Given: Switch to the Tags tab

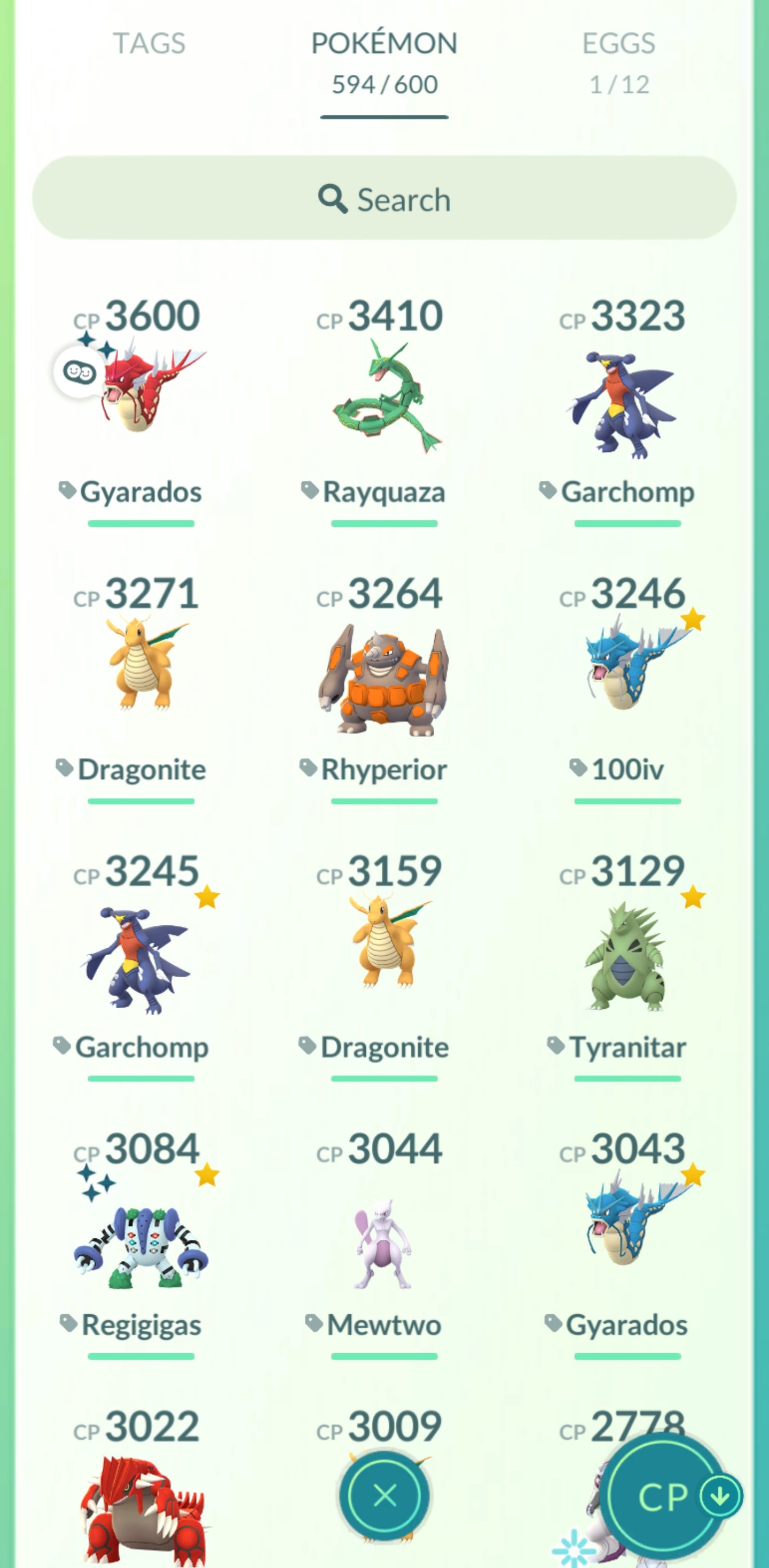Looking at the screenshot, I should point(149,44).
